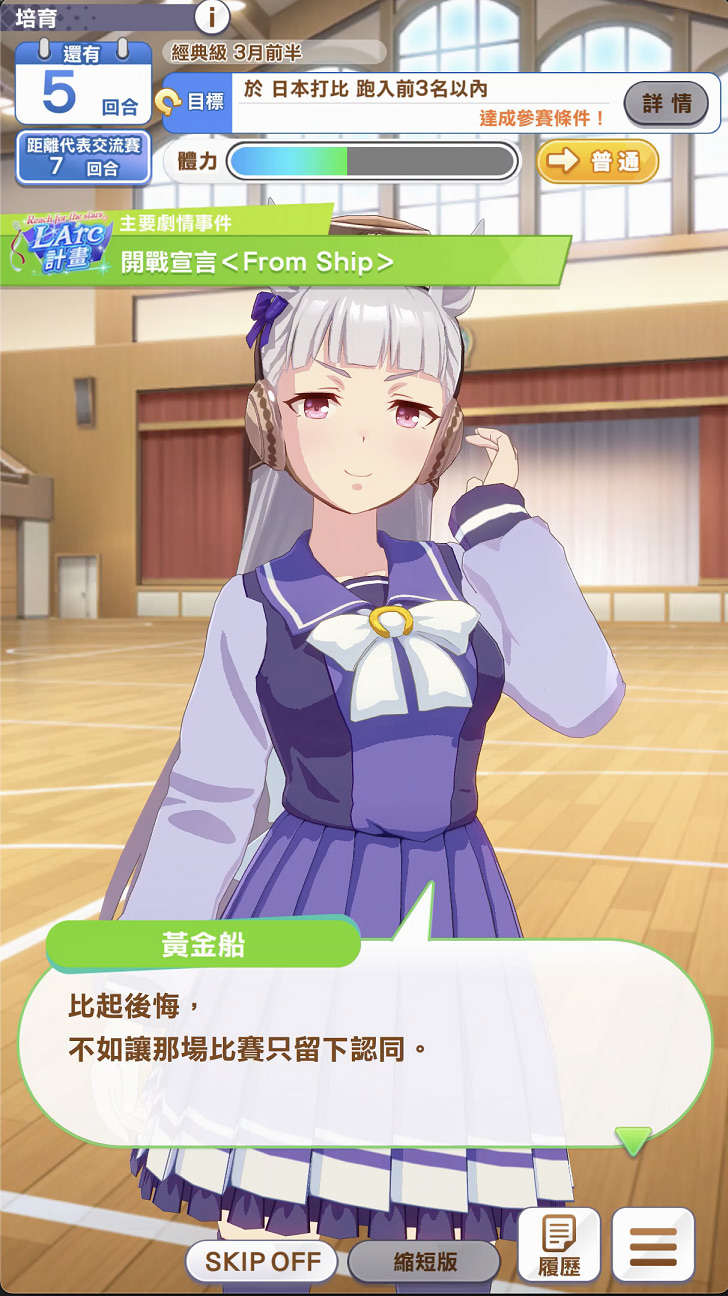Tap the 詳情 details button
The height and width of the screenshot is (1296, 728).
pyautogui.click(x=666, y=103)
